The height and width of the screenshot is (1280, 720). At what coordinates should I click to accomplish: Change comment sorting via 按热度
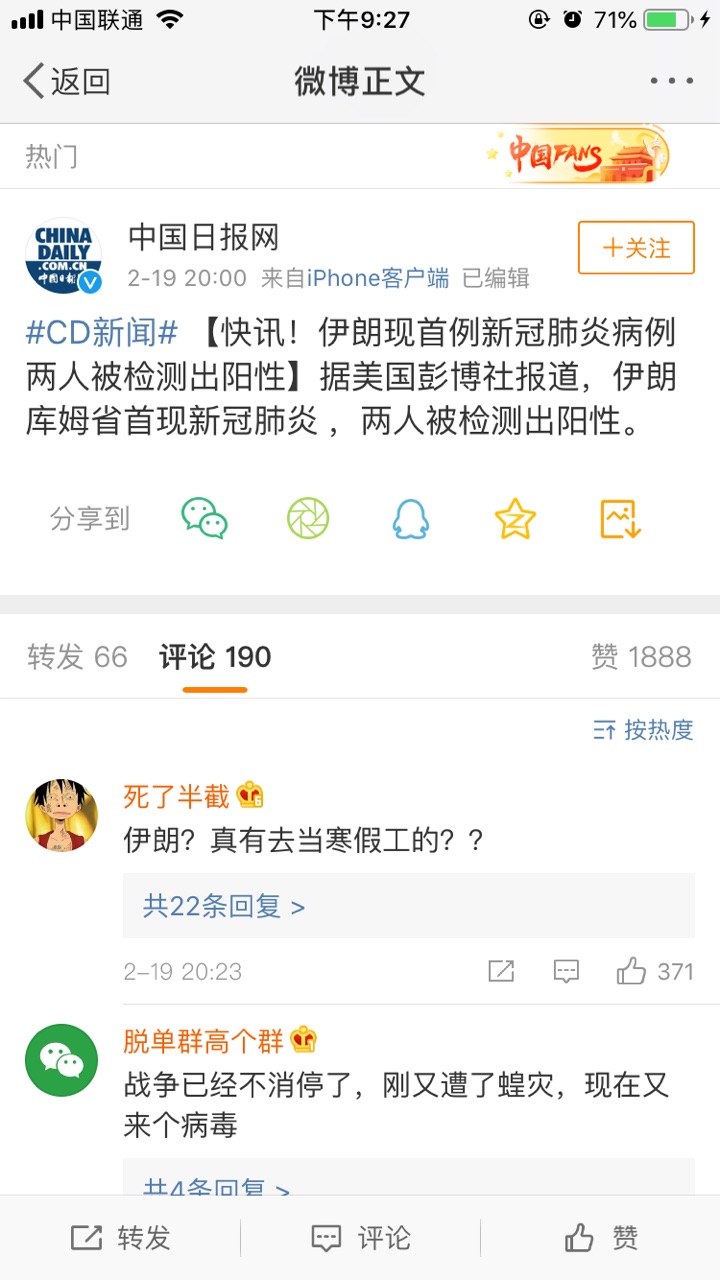coord(643,730)
